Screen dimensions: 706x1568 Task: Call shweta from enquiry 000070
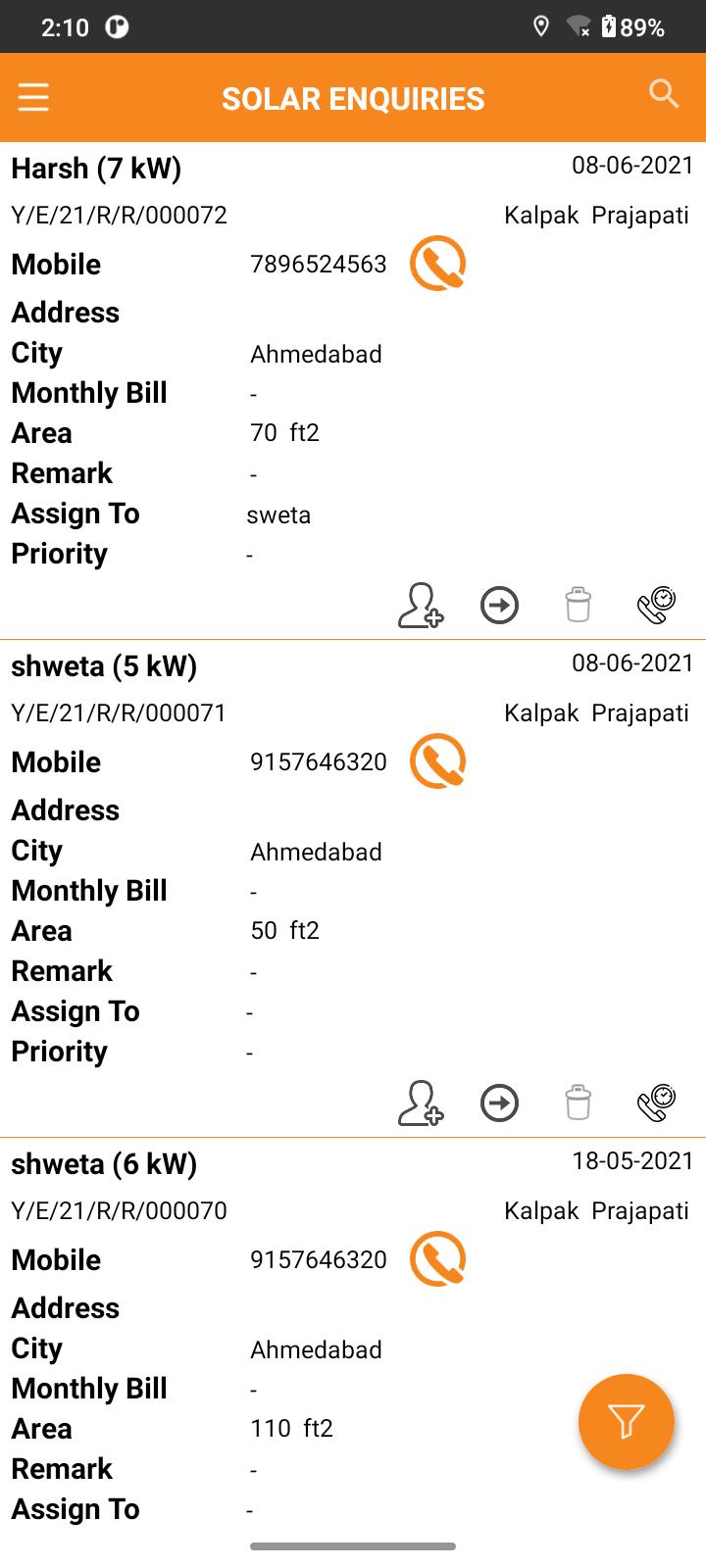pyautogui.click(x=437, y=1259)
